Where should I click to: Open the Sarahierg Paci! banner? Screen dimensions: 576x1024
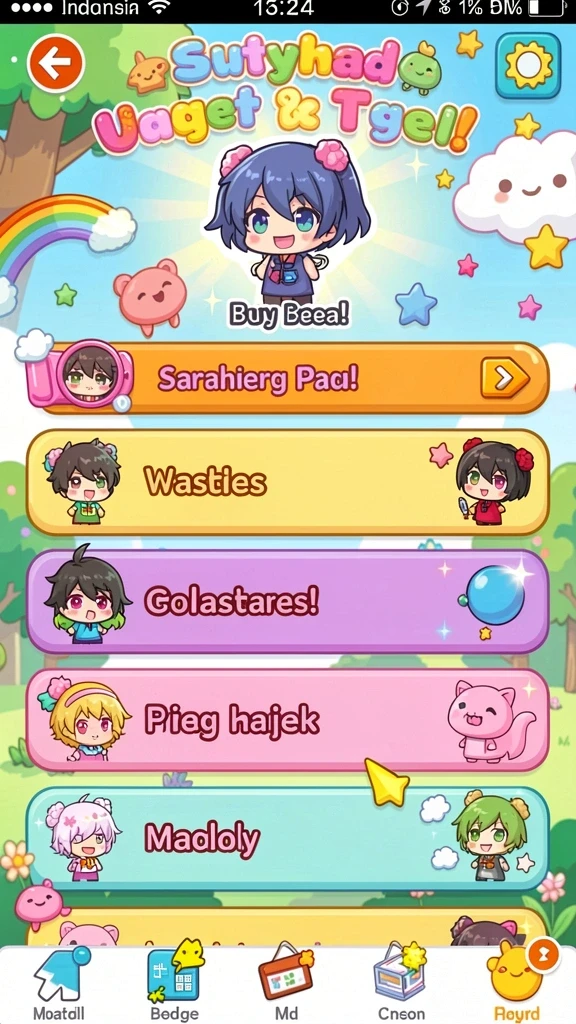pos(287,378)
